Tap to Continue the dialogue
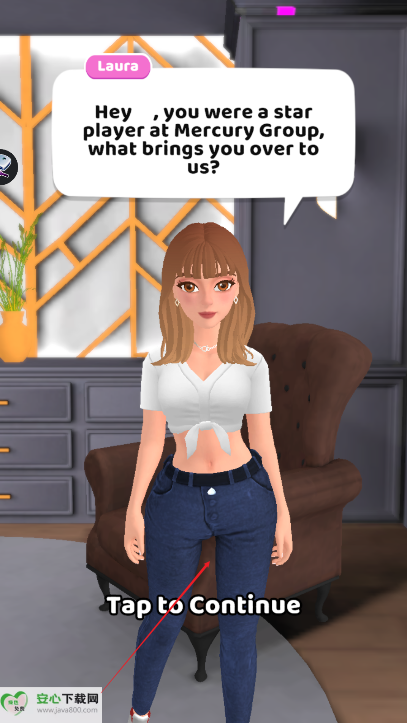Image resolution: width=407 pixels, height=723 pixels. tap(203, 604)
